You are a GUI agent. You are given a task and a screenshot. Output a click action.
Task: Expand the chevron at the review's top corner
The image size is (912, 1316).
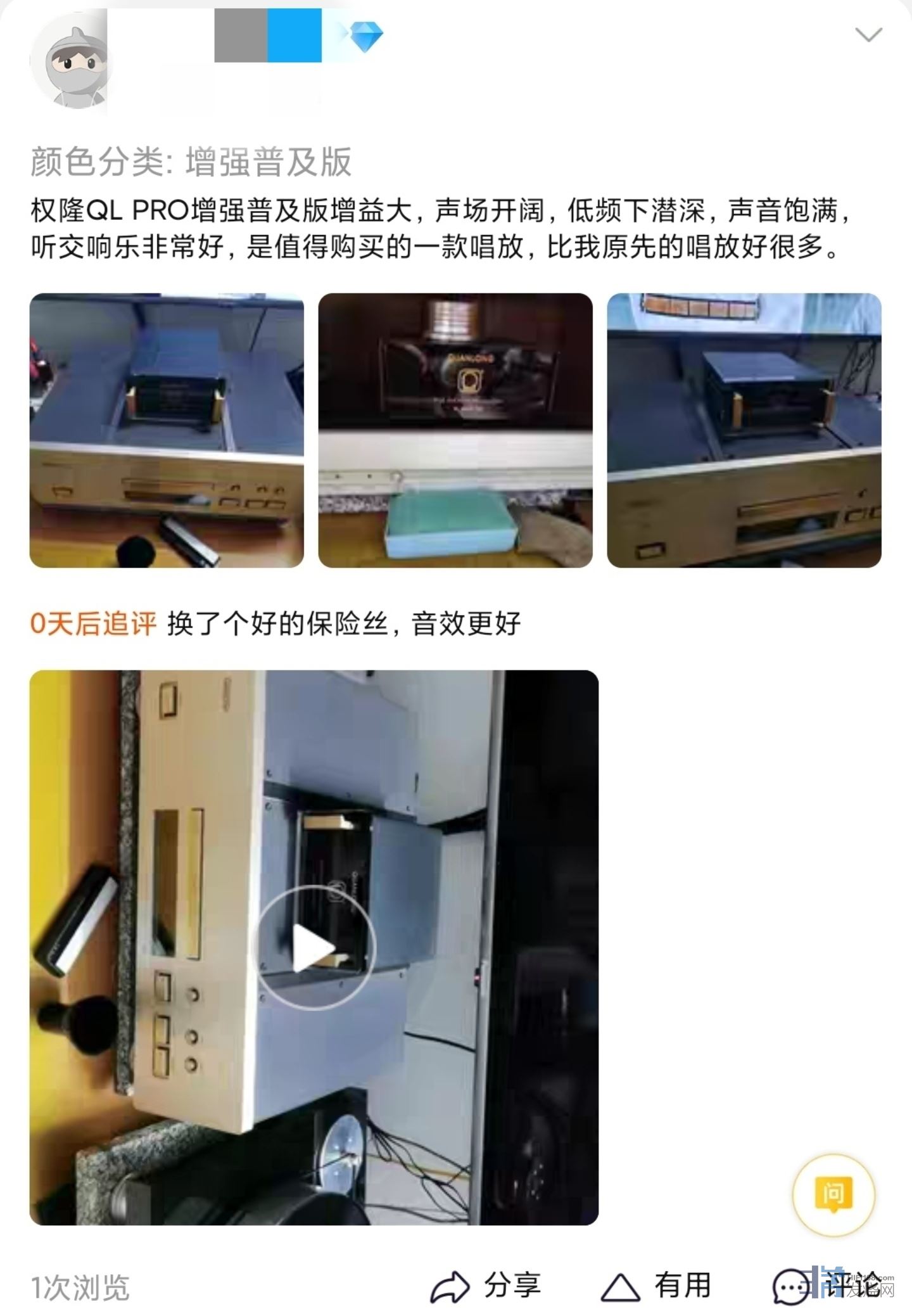click(x=868, y=34)
